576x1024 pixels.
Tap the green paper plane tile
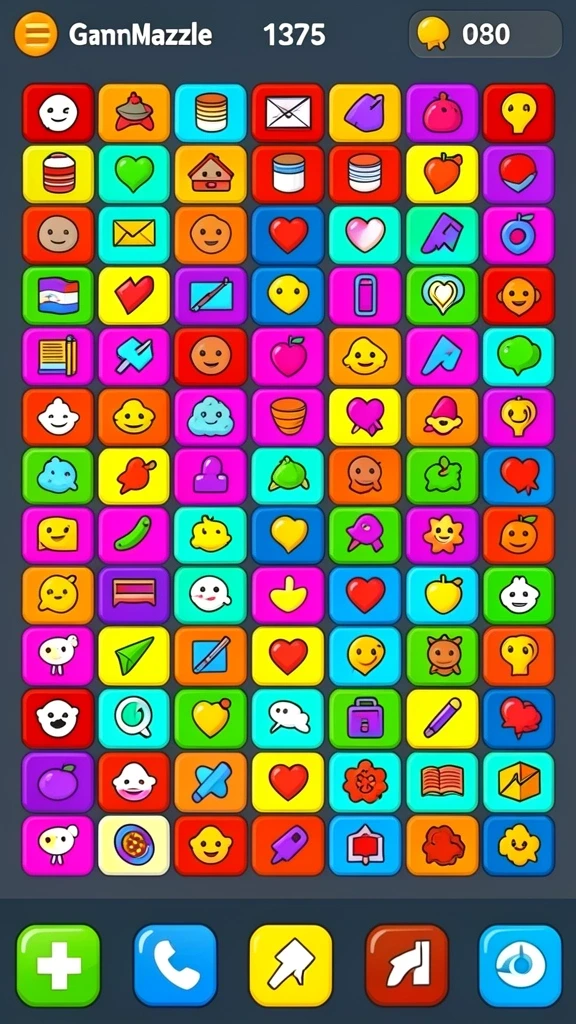[134, 656]
